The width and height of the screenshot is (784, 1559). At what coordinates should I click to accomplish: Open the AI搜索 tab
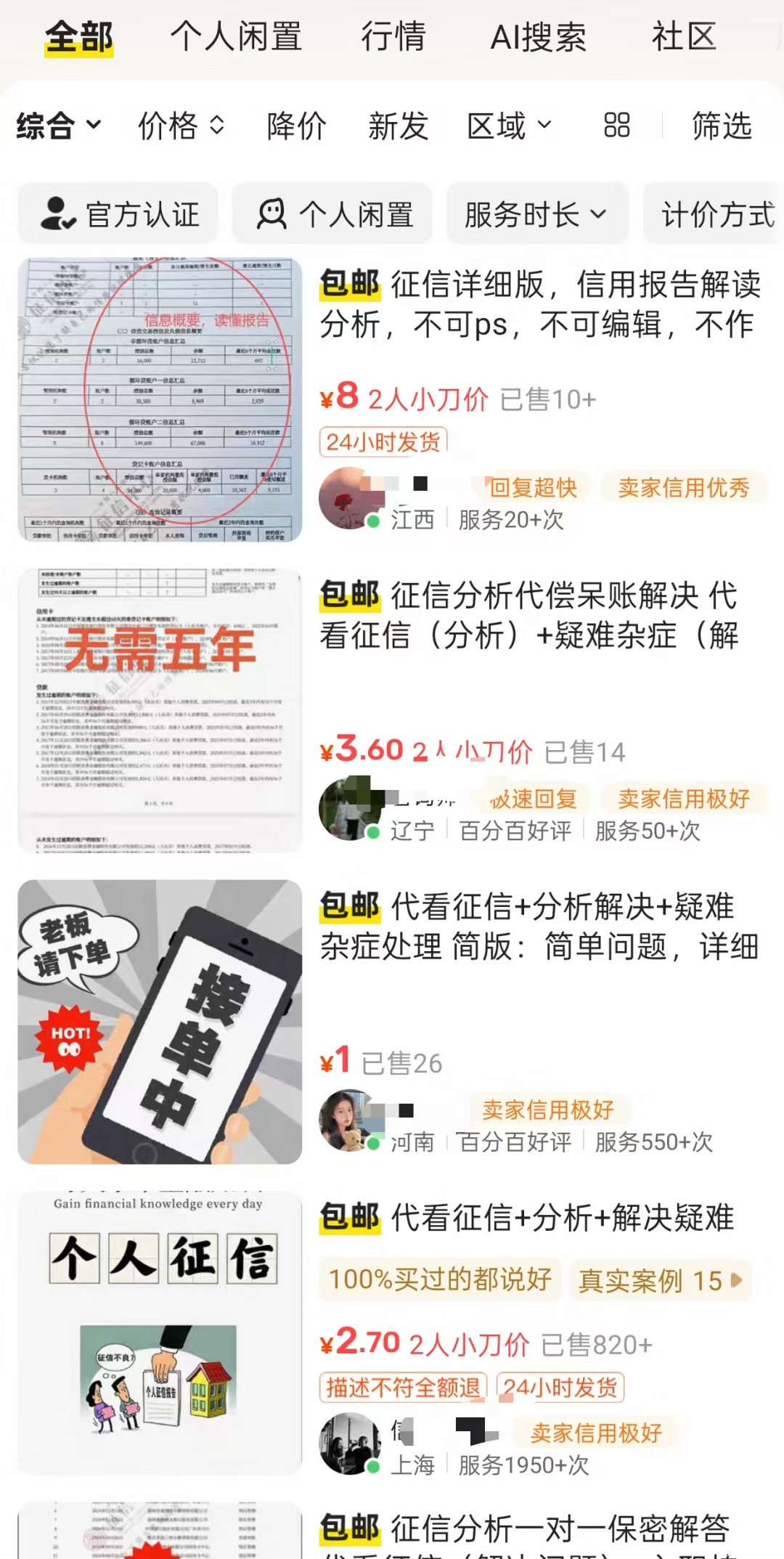[x=538, y=37]
